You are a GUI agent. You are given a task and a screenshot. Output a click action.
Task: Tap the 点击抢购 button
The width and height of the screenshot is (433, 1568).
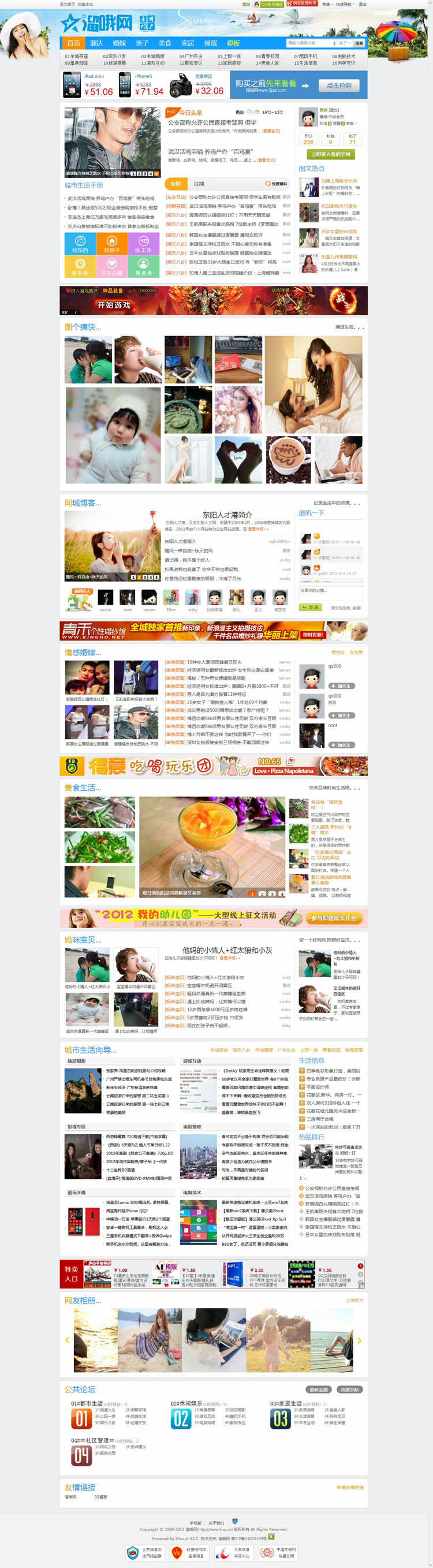[339, 86]
